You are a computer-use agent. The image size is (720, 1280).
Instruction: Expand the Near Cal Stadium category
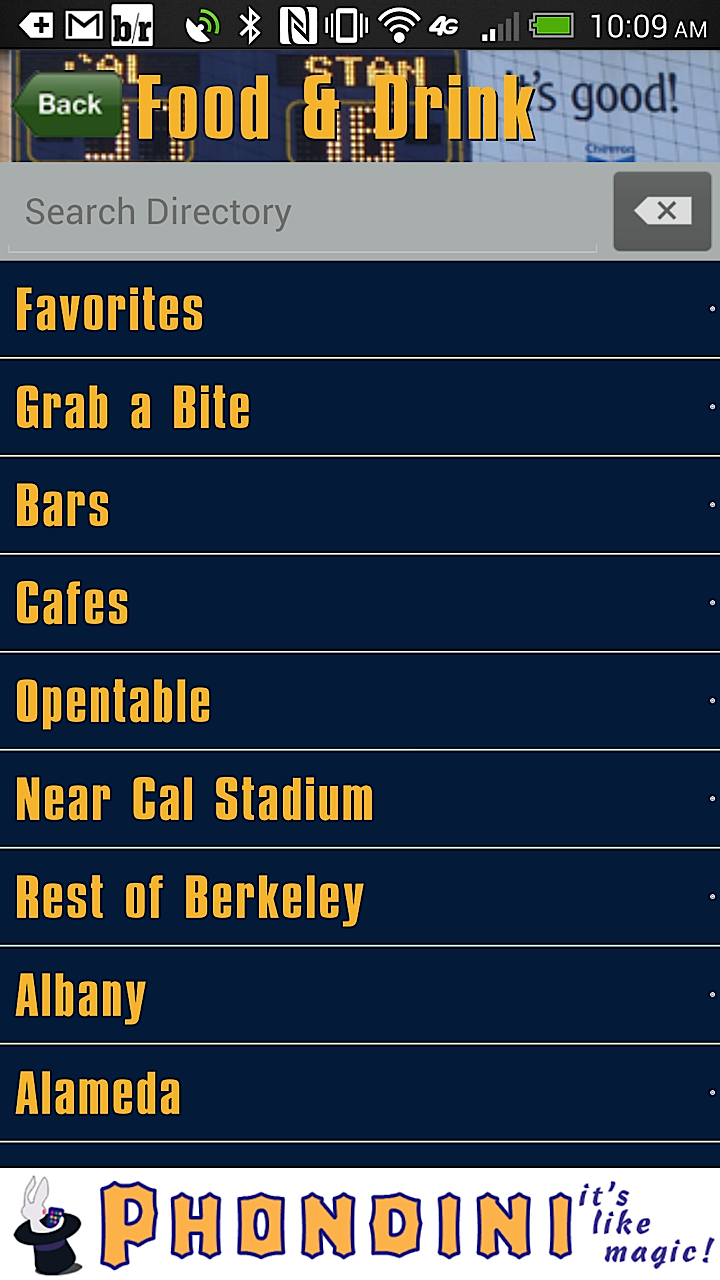360,799
